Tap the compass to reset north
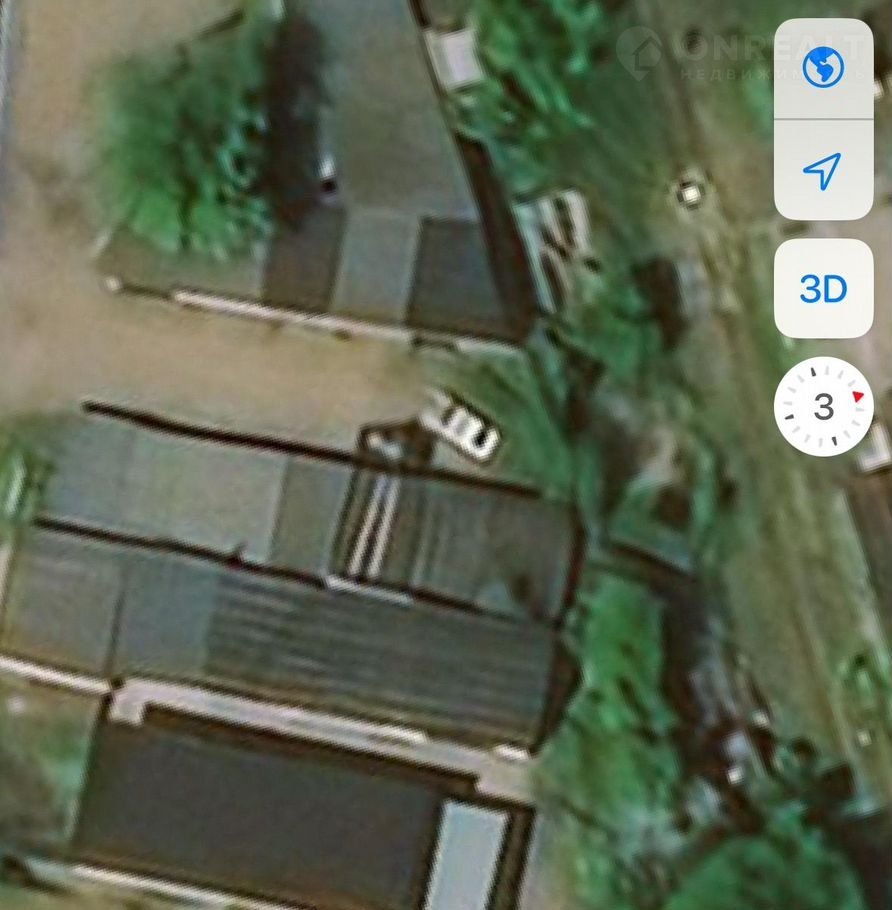Viewport: 892px width, 910px height. pos(823,407)
